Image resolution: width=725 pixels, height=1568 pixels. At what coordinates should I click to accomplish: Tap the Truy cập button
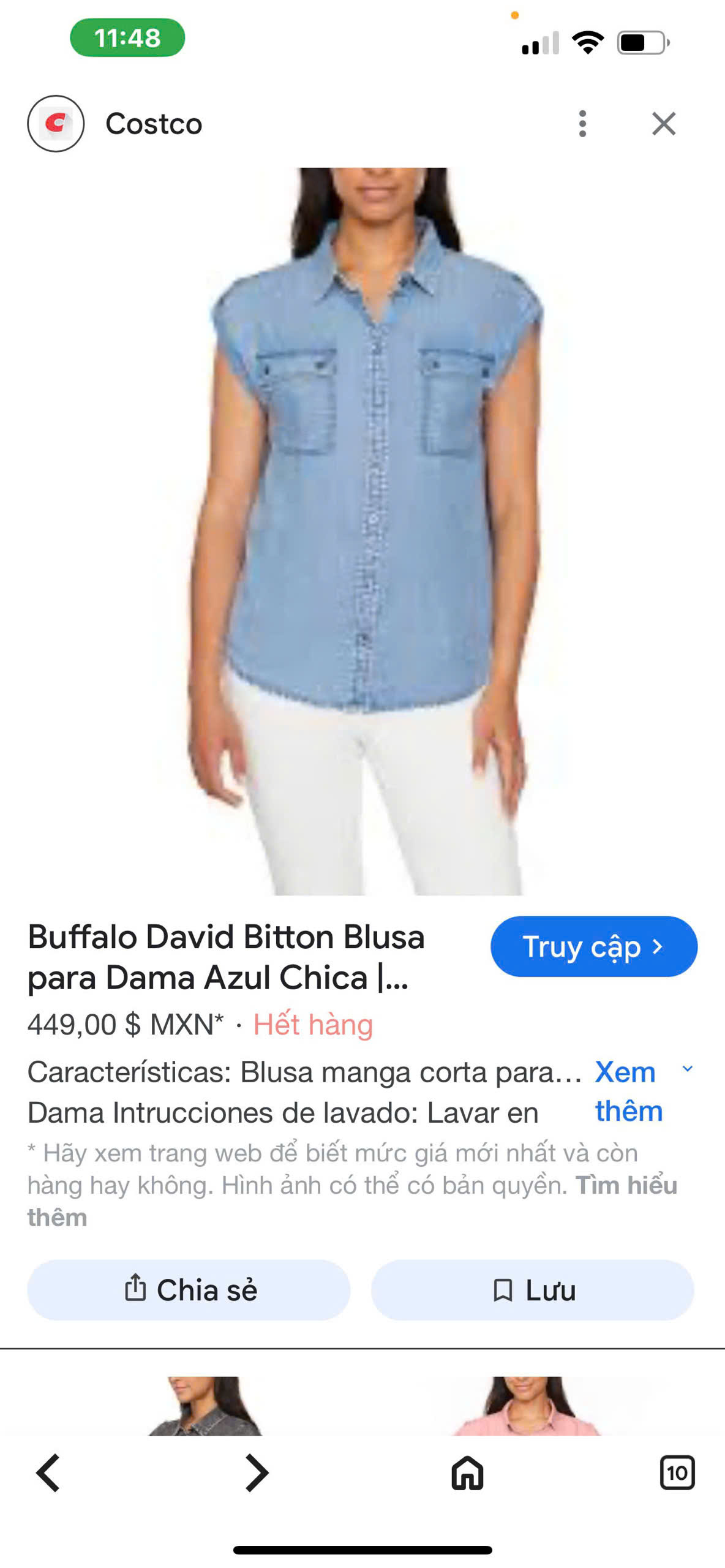pyautogui.click(x=593, y=946)
